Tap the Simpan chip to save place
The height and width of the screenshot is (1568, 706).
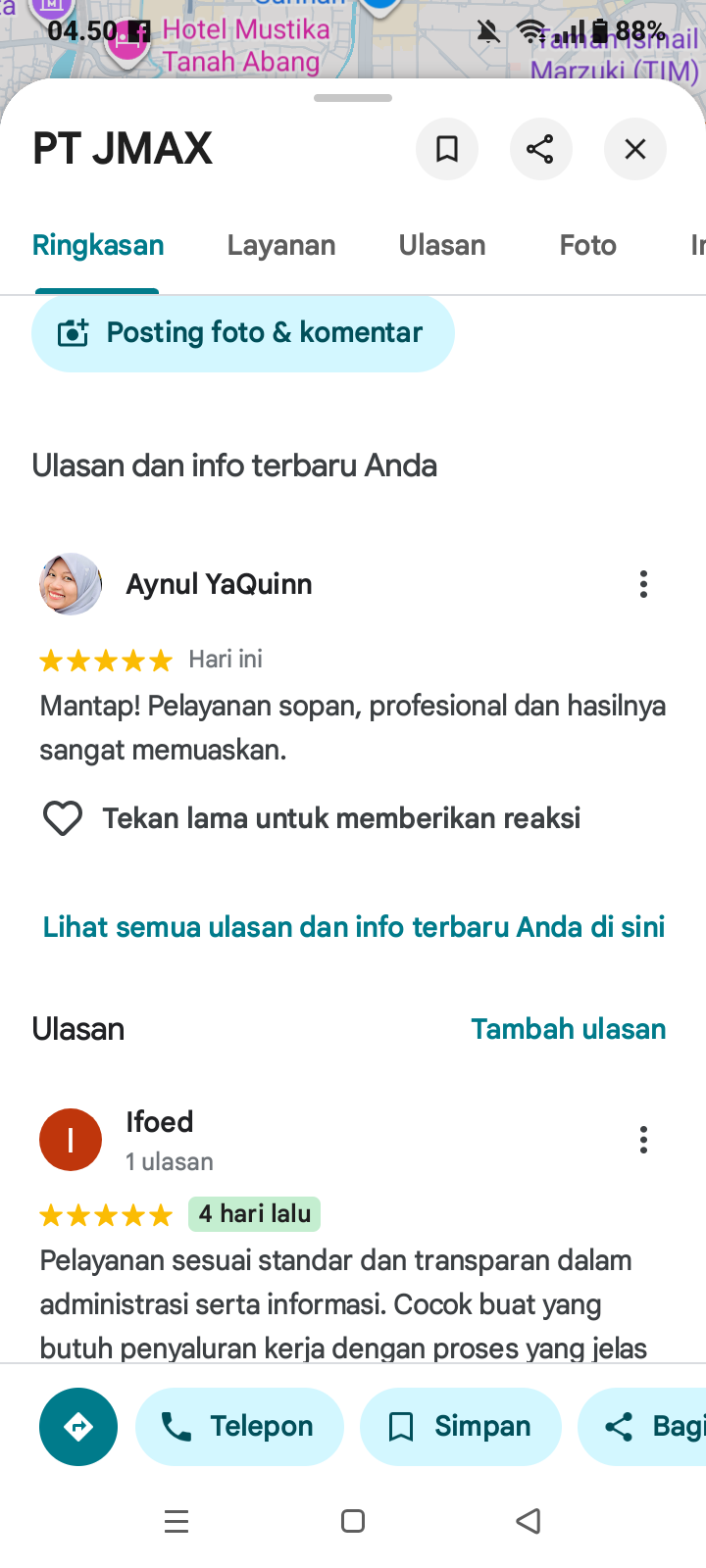[x=461, y=1427]
